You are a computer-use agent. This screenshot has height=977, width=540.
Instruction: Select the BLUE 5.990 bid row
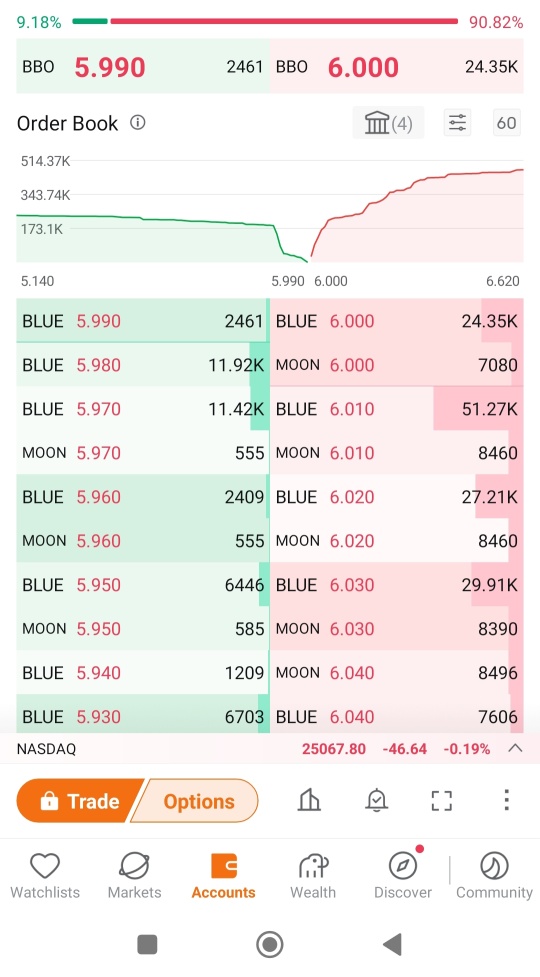tap(143, 321)
